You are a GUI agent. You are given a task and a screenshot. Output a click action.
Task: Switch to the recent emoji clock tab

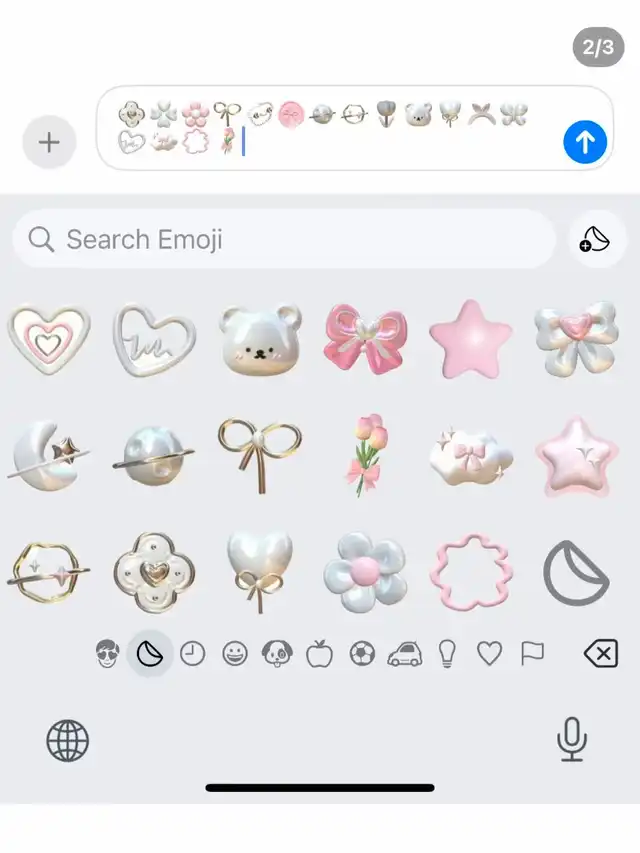(192, 655)
